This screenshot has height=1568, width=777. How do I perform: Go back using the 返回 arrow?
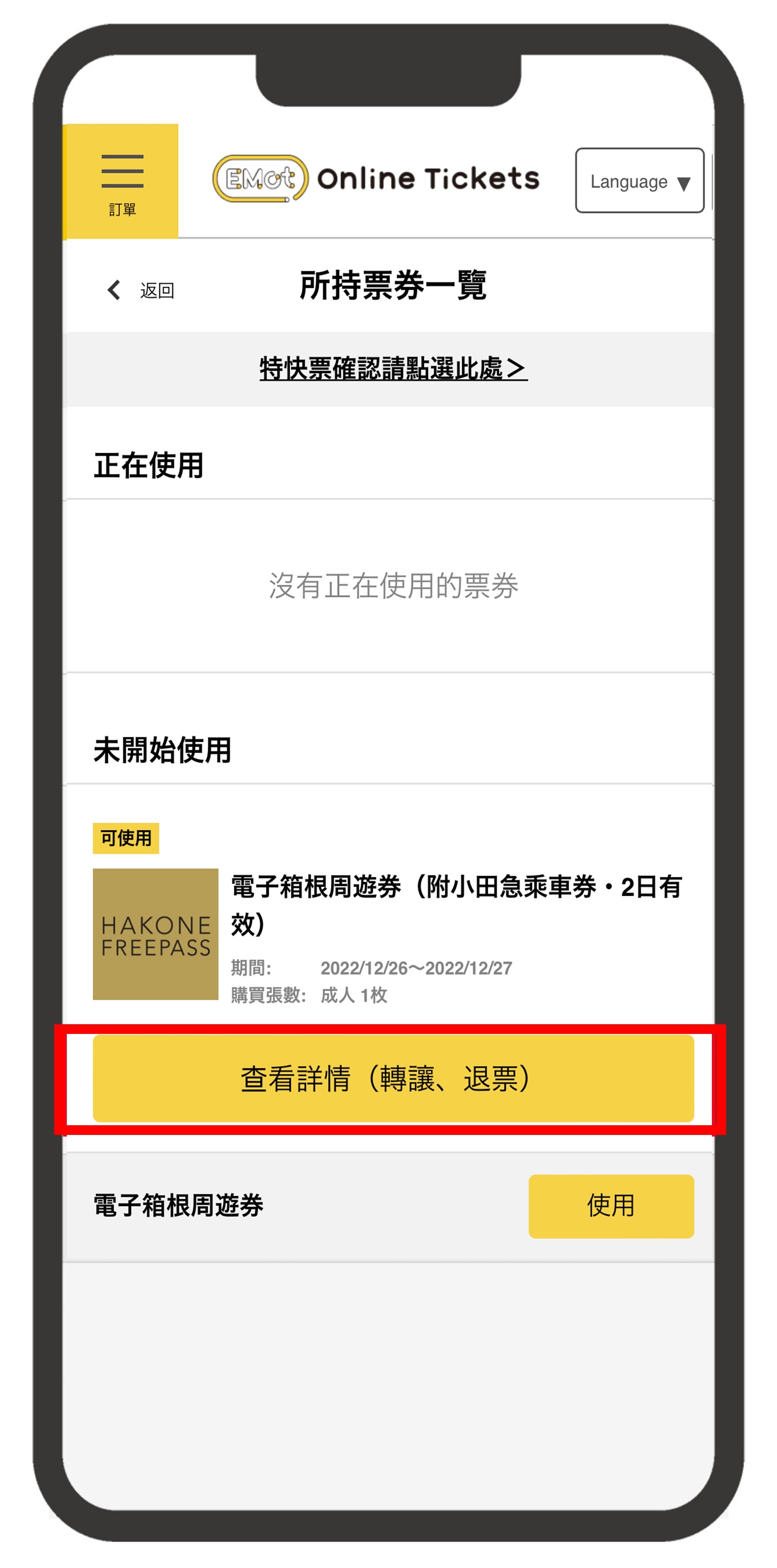(x=140, y=290)
